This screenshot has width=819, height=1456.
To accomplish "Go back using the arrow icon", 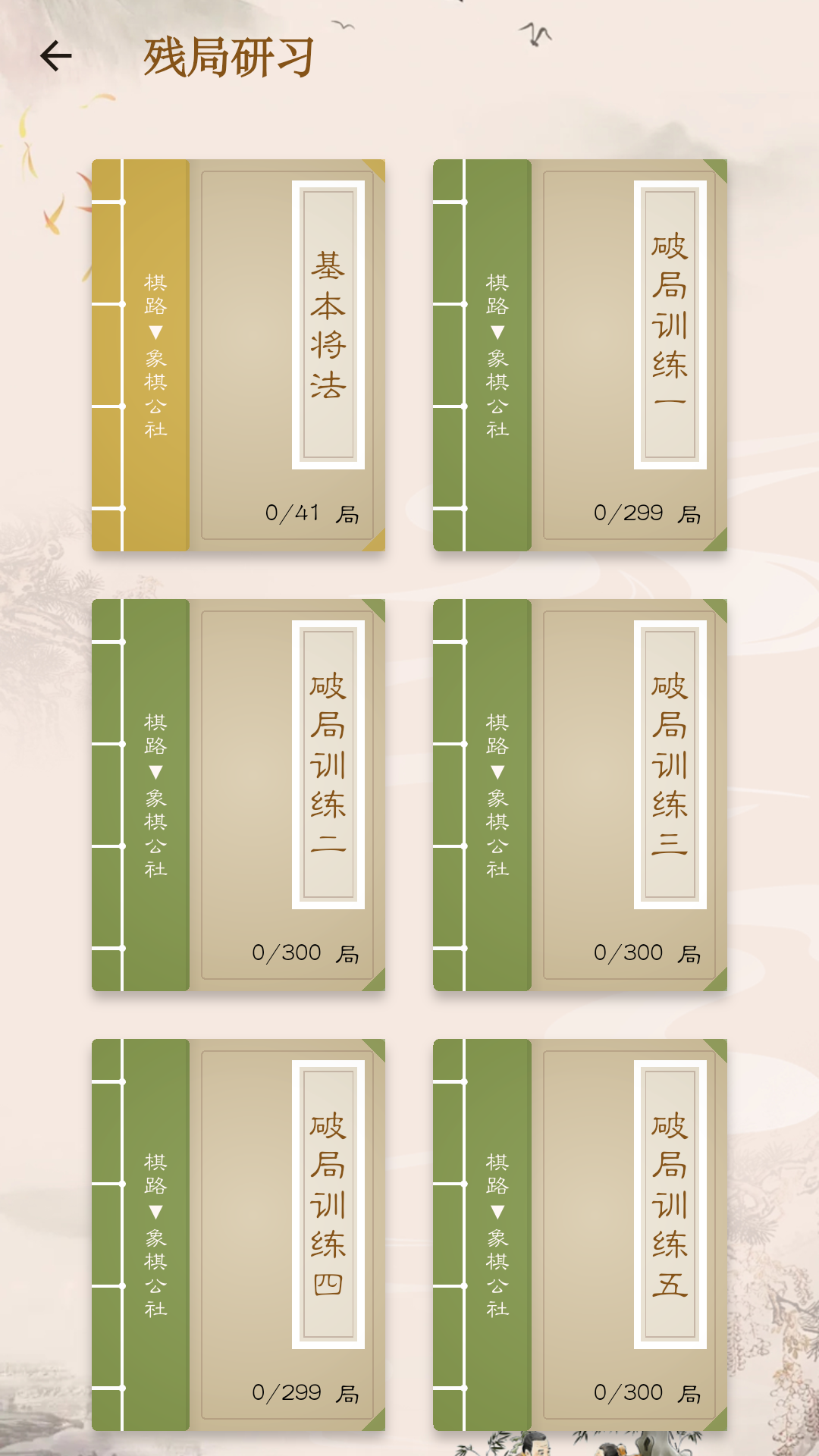I will 56,56.
